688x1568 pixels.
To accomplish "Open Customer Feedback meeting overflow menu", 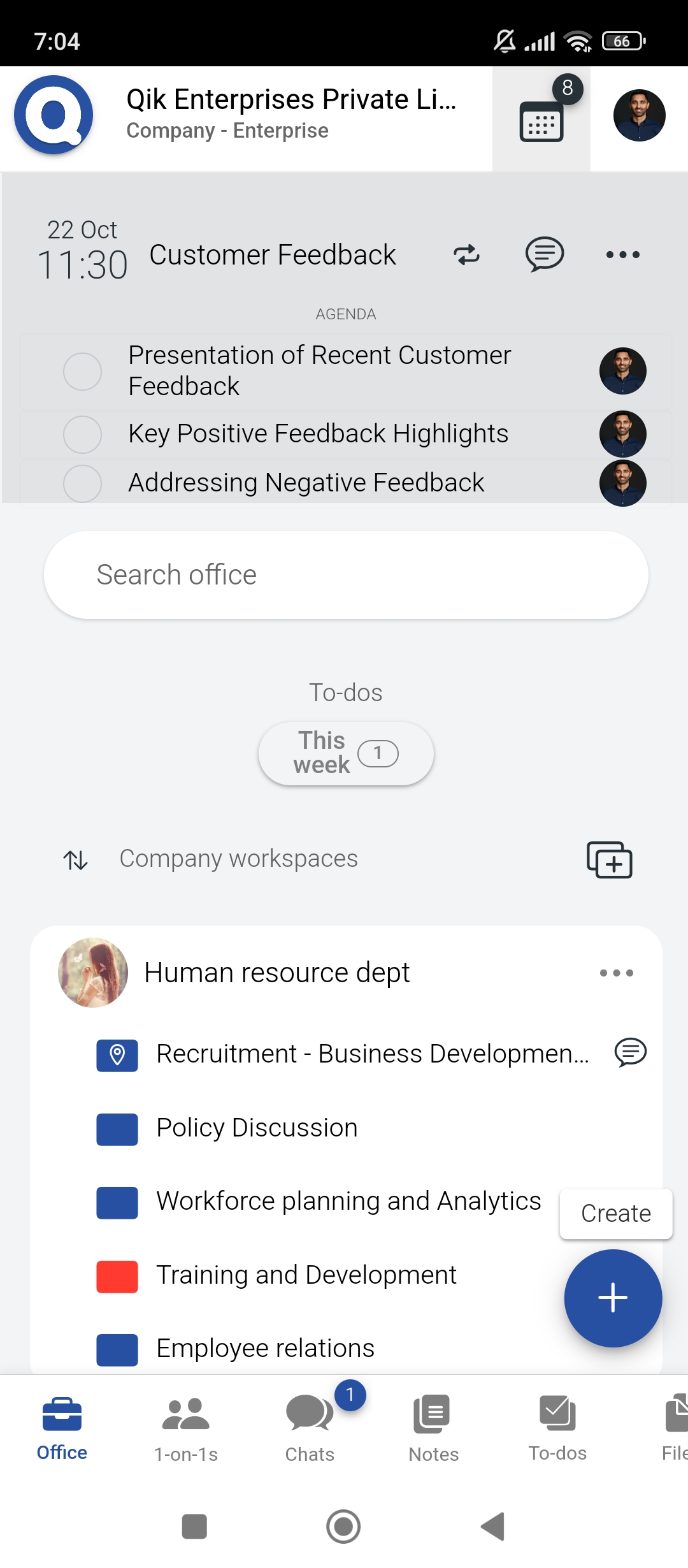I will 622,254.
